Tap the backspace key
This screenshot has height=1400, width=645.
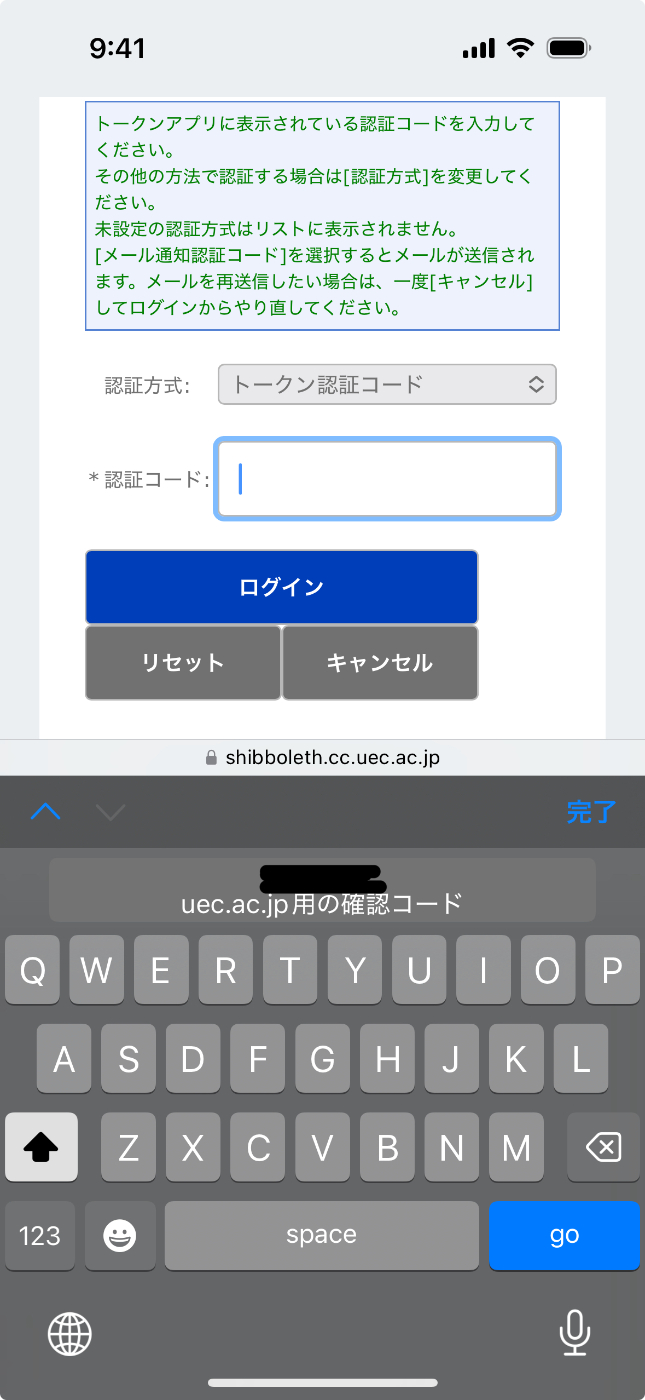[603, 1147]
